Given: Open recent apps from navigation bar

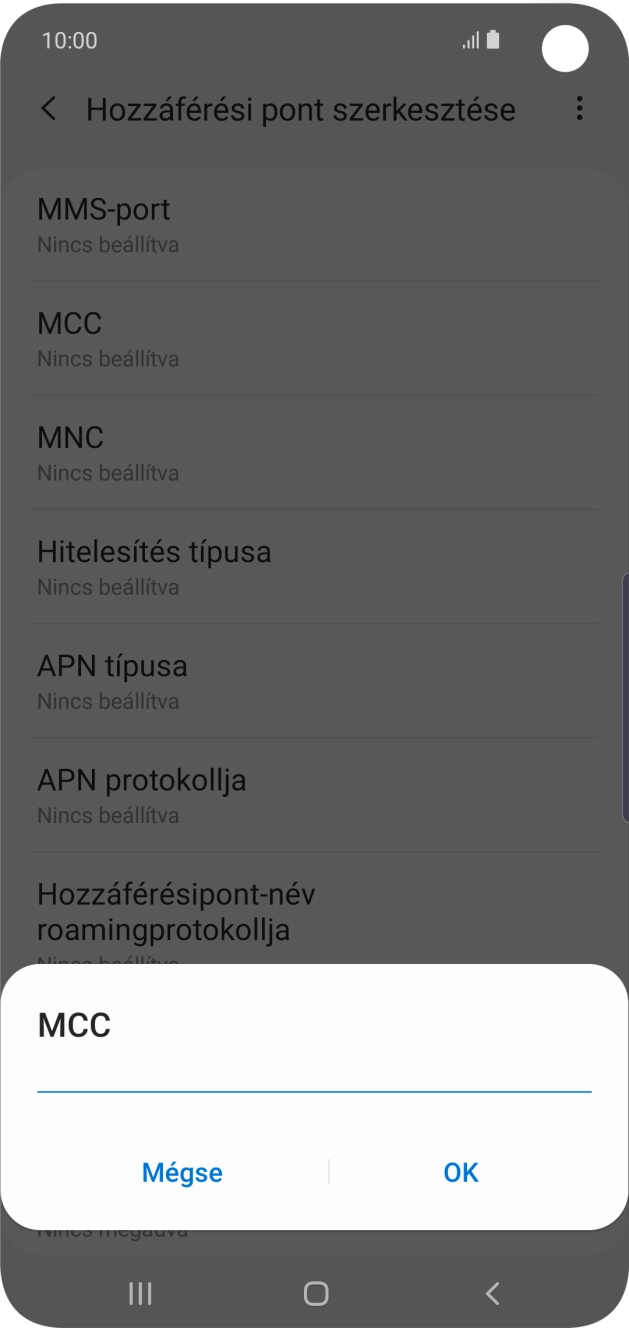Looking at the screenshot, I should (x=140, y=1294).
